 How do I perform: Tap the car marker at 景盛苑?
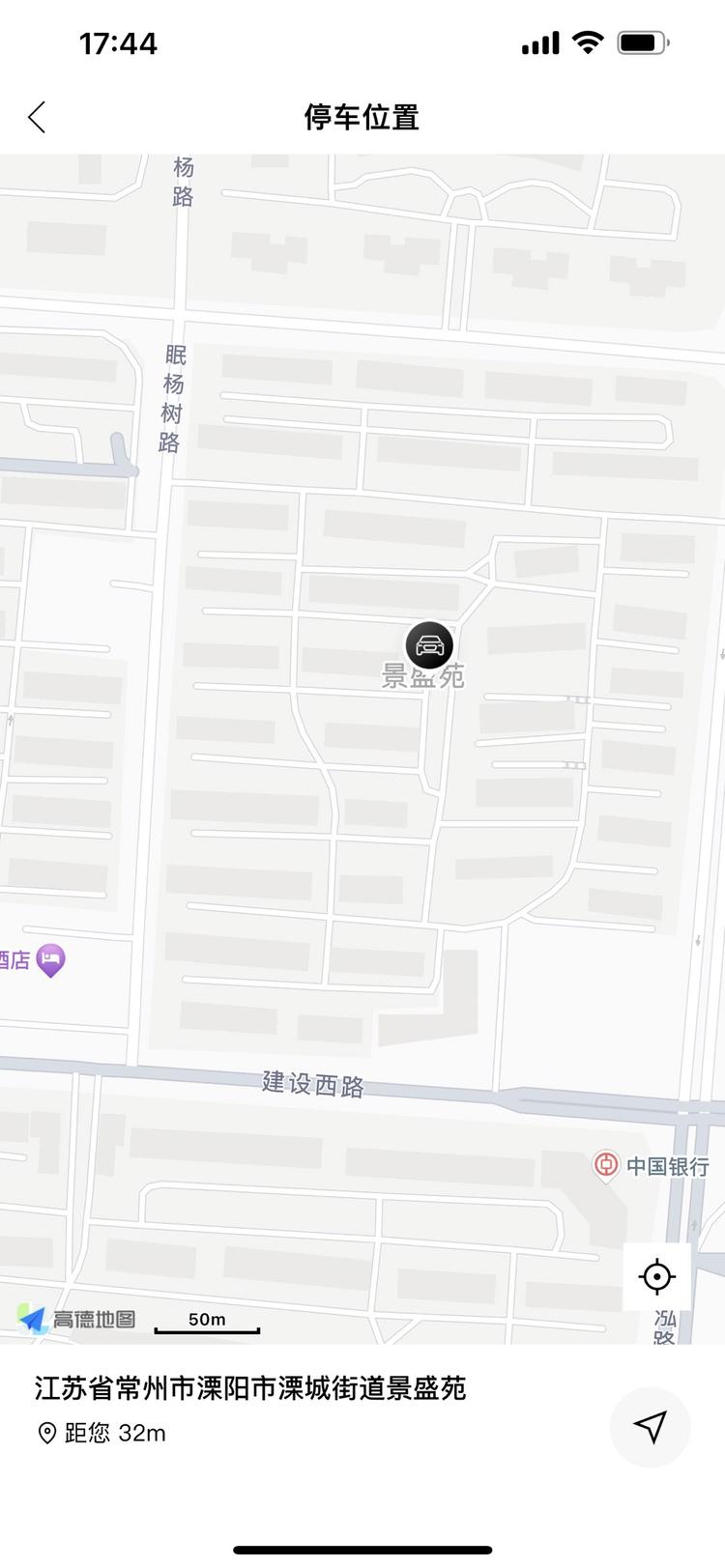[x=429, y=645]
